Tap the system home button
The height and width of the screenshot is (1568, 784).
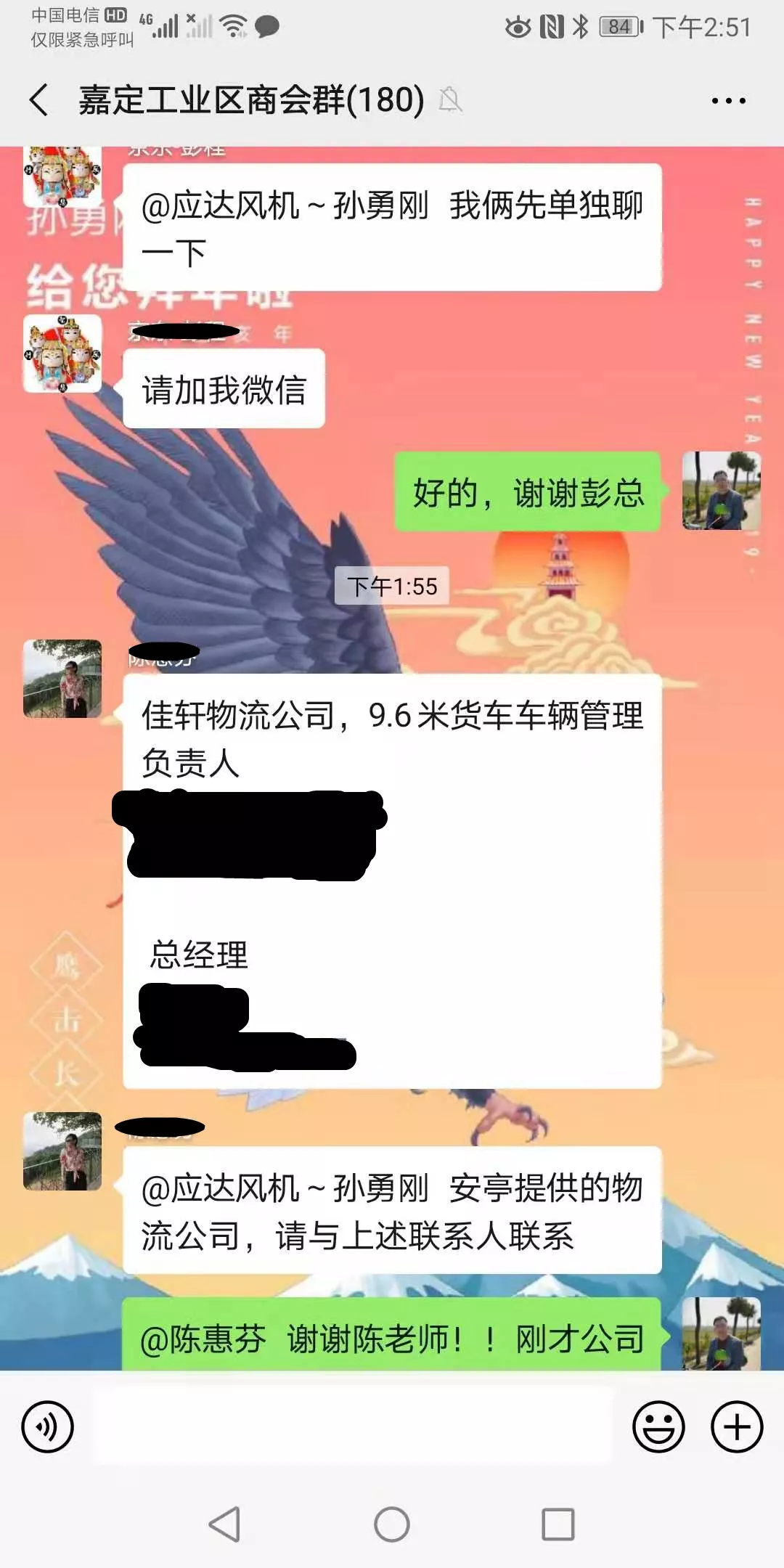392,1524
